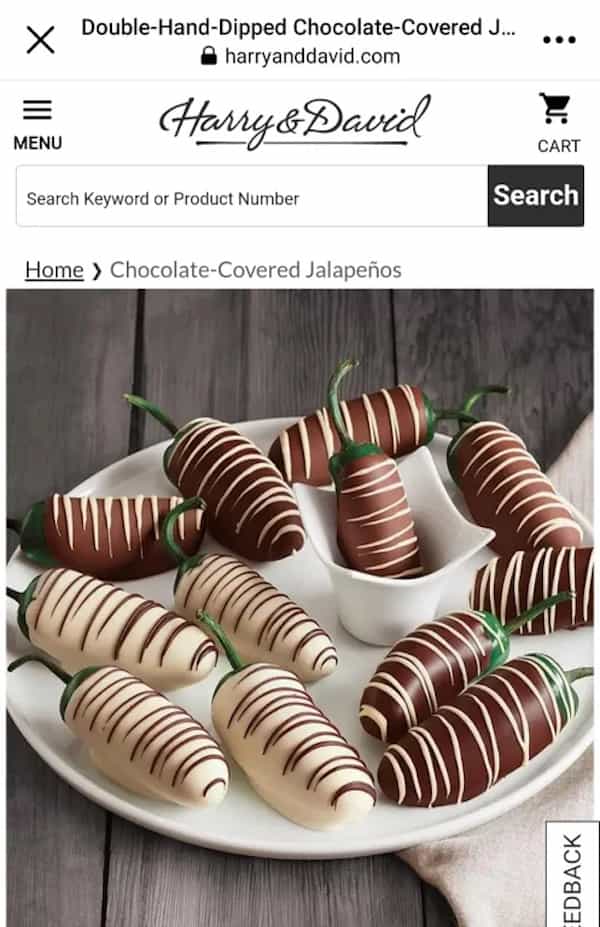Open the hamburger MENU drawer
The image size is (600, 927).
click(x=37, y=124)
